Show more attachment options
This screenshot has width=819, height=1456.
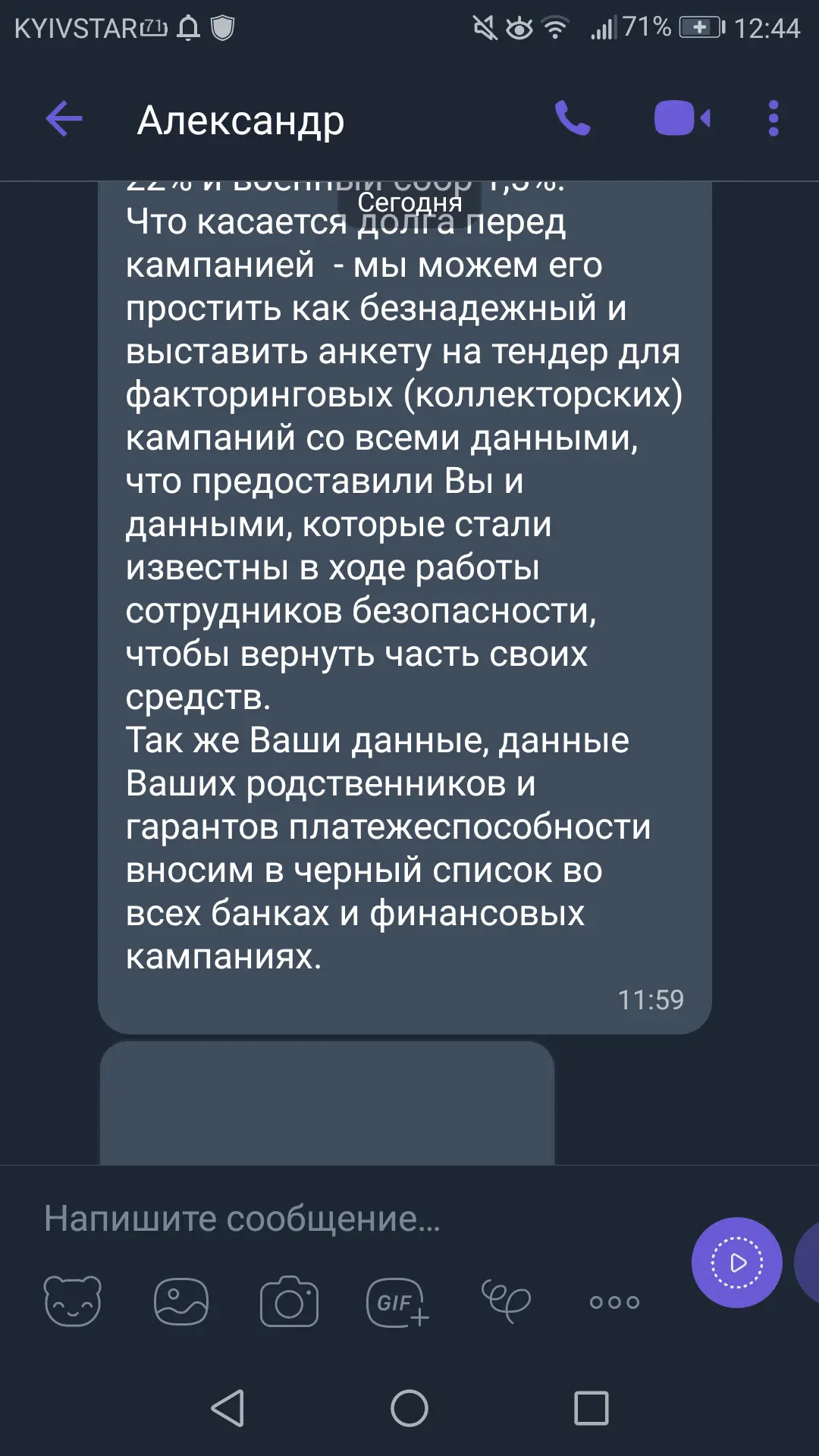(614, 1302)
